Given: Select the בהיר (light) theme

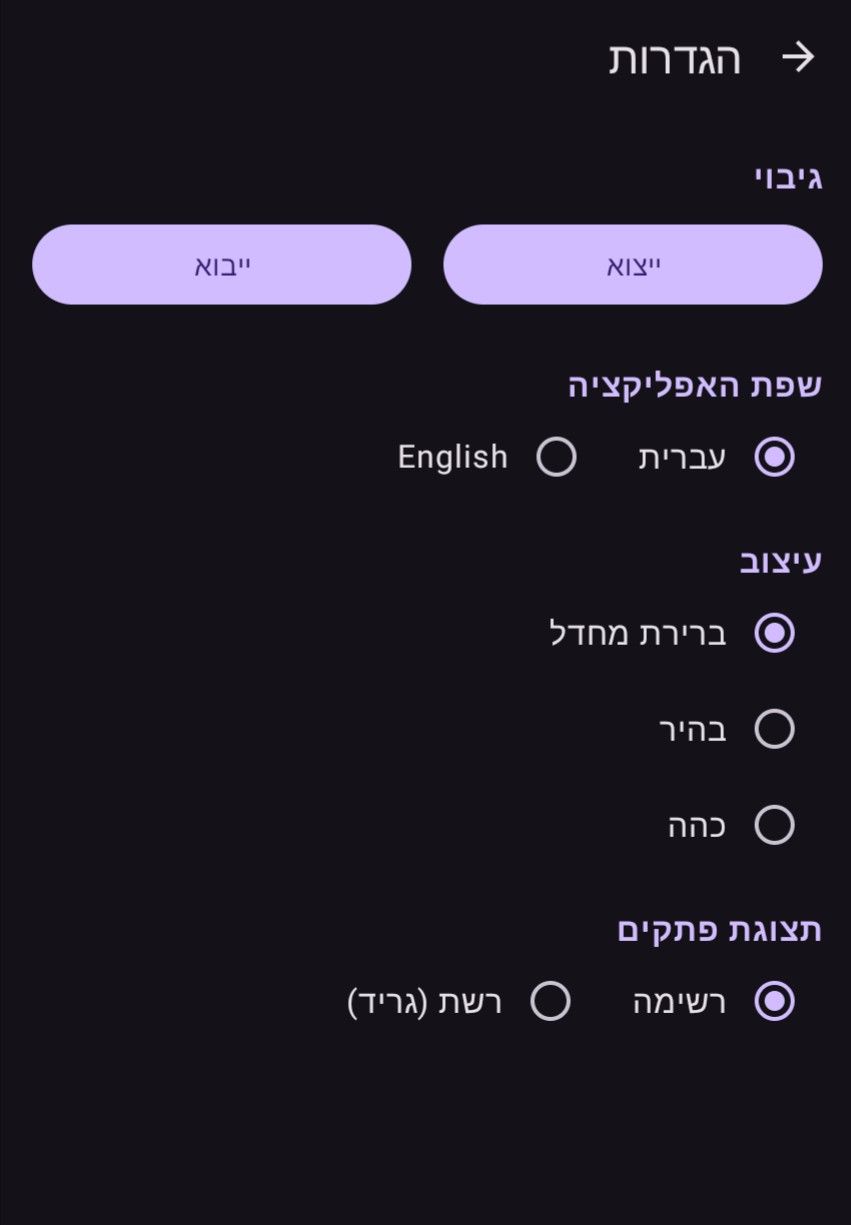Looking at the screenshot, I should pyautogui.click(x=773, y=729).
